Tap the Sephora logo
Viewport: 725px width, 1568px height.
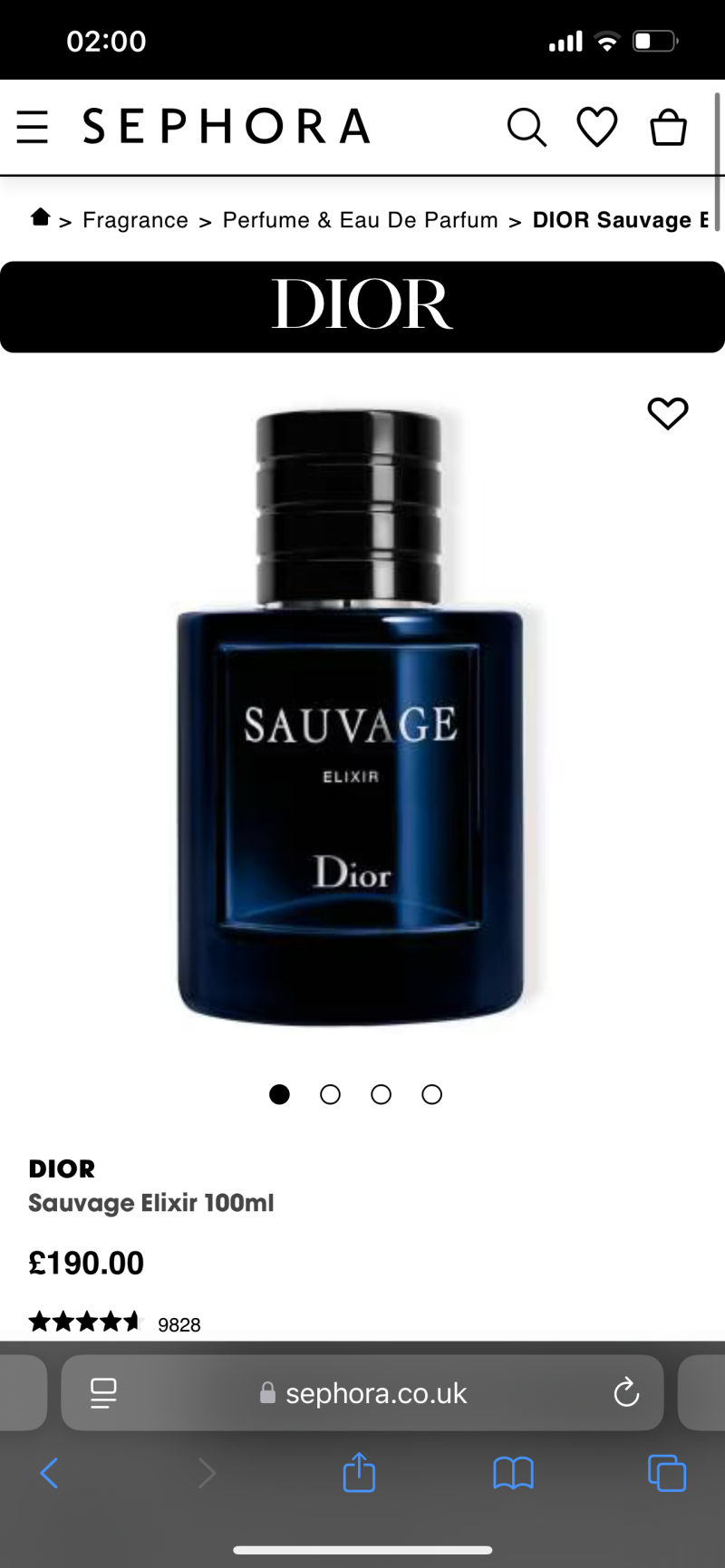(227, 127)
